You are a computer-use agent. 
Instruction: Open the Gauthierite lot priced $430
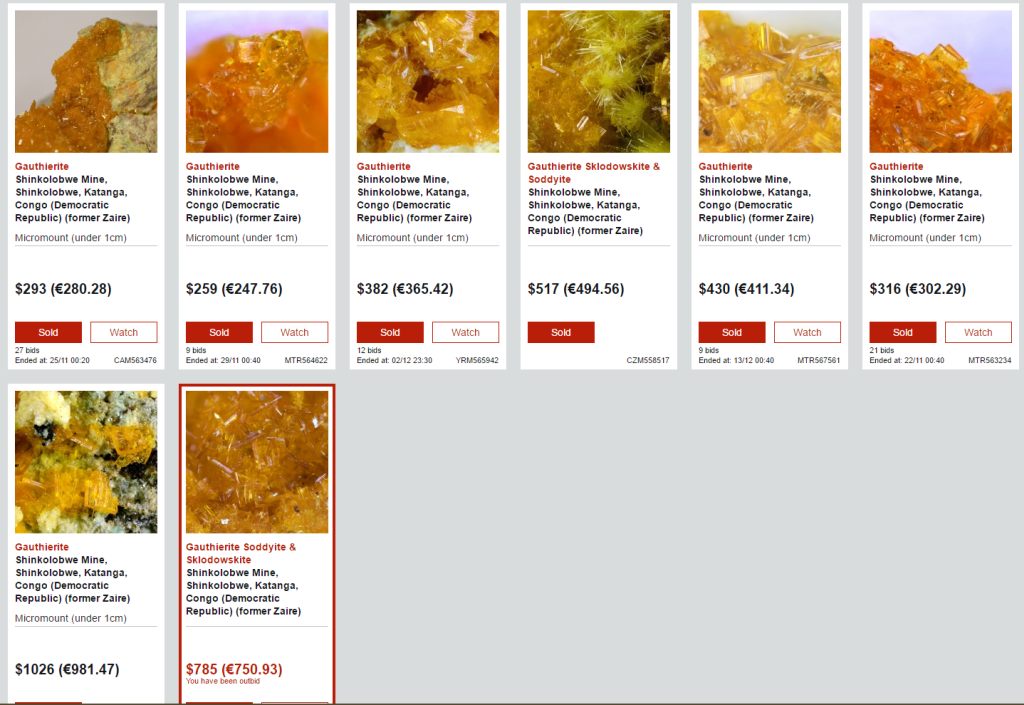pyautogui.click(x=770, y=81)
